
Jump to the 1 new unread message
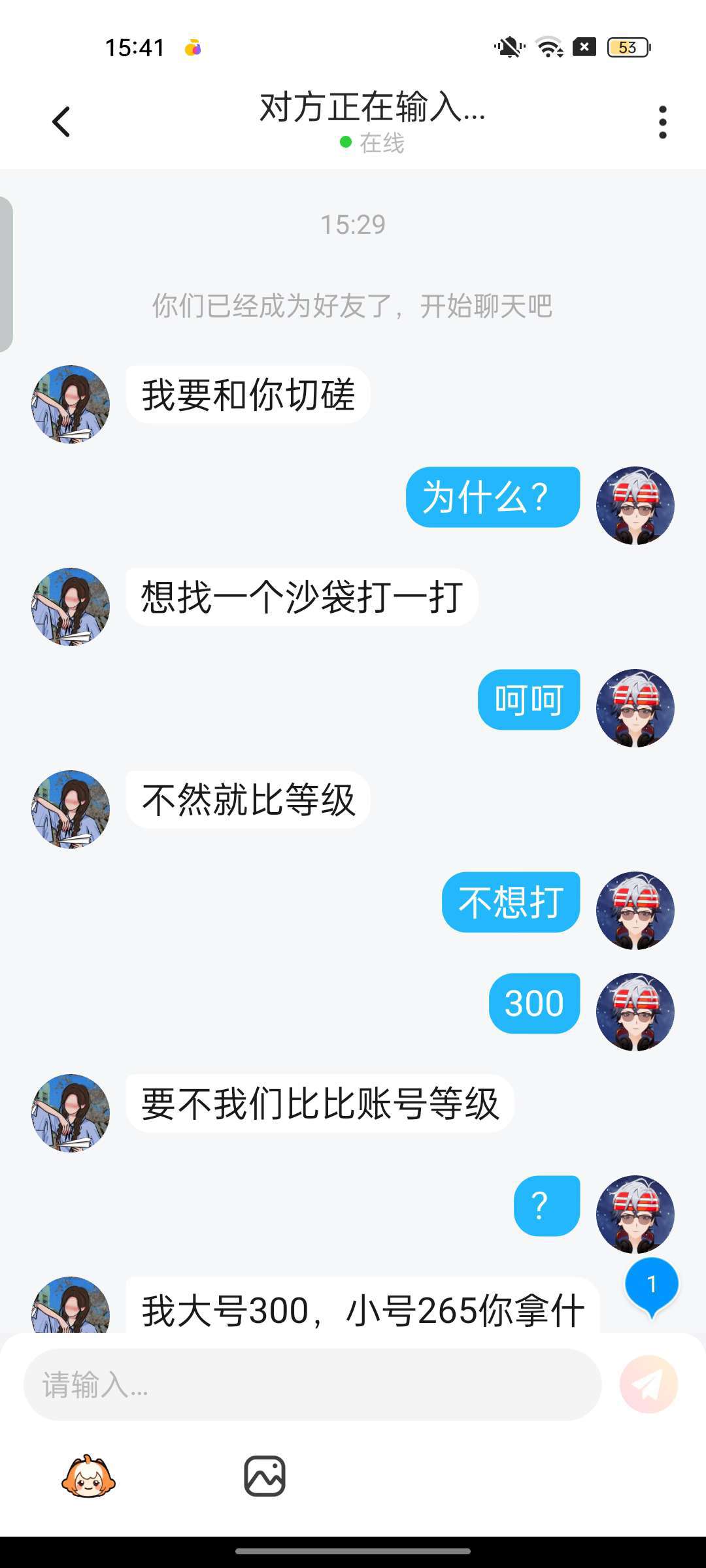tap(651, 1285)
